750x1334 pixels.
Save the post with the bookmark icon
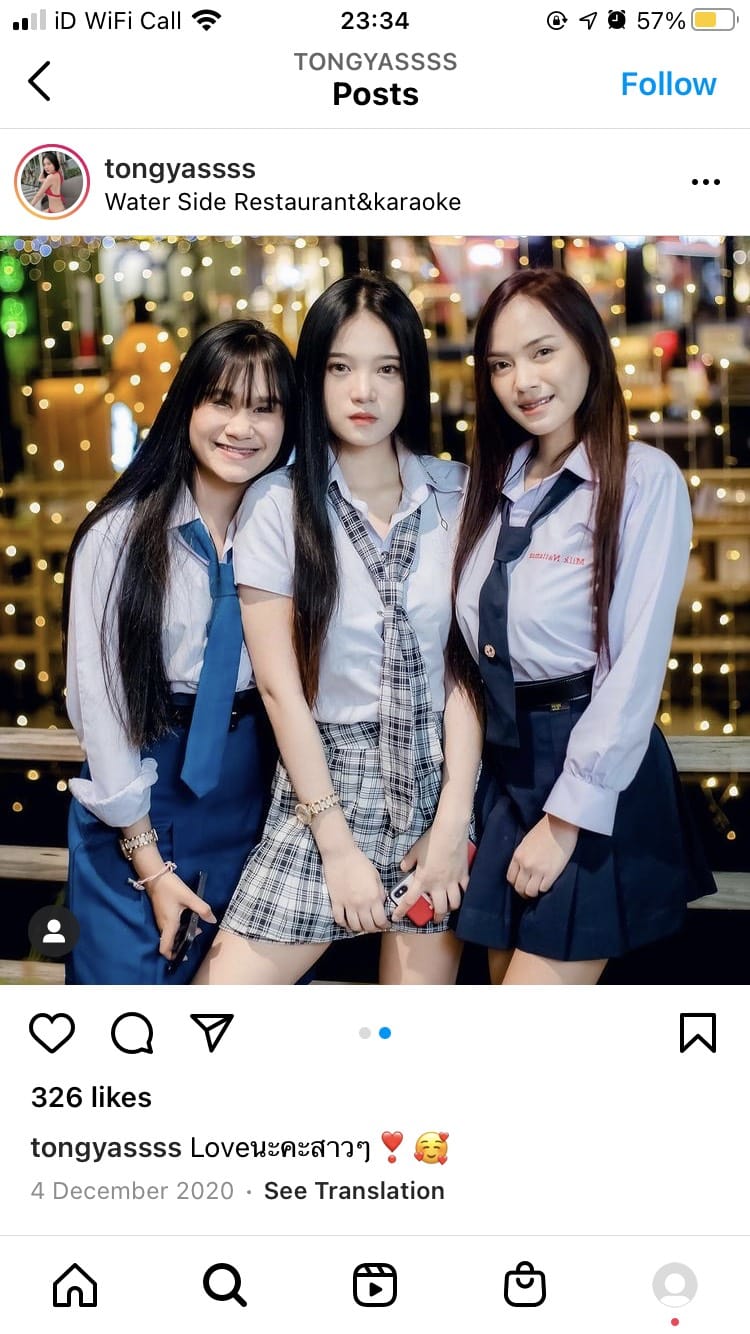[698, 1033]
